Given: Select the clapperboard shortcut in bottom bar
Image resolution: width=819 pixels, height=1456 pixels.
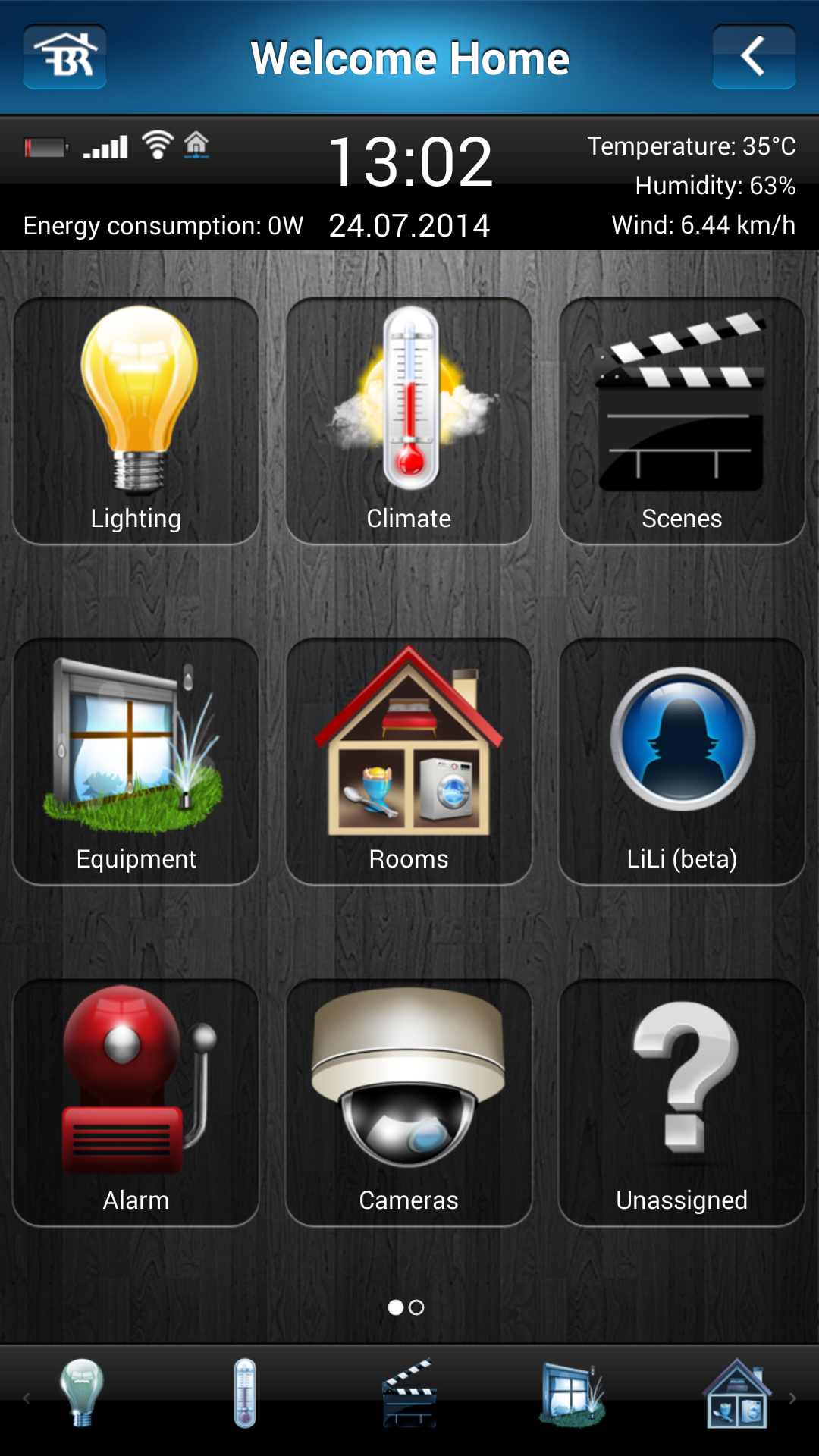Looking at the screenshot, I should click(x=409, y=1393).
